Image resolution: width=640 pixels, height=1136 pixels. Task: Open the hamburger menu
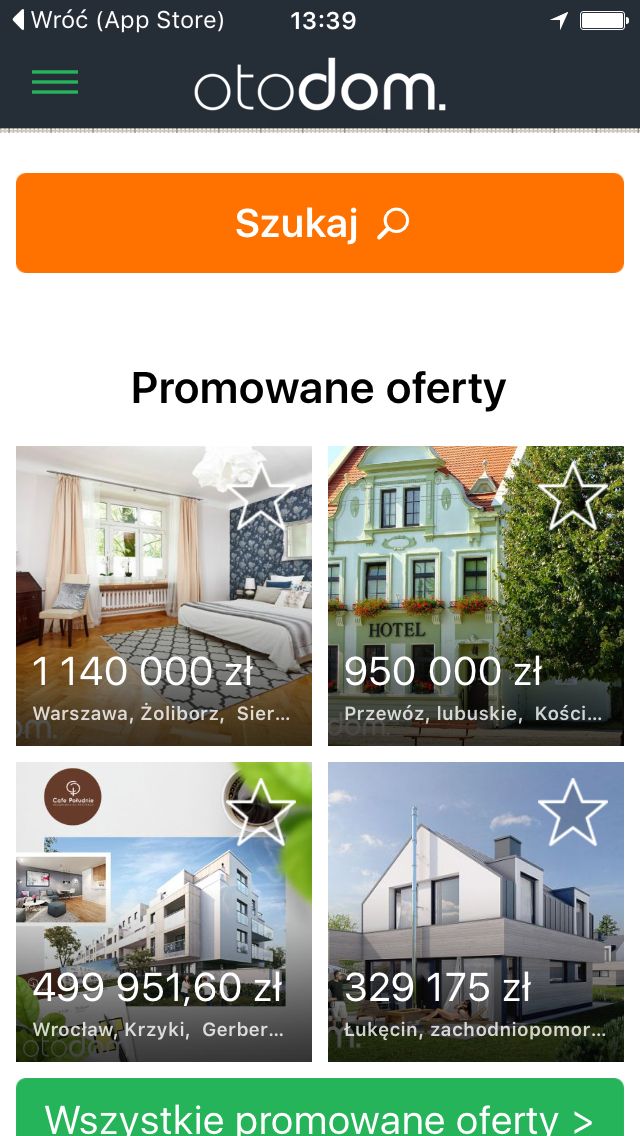click(55, 82)
